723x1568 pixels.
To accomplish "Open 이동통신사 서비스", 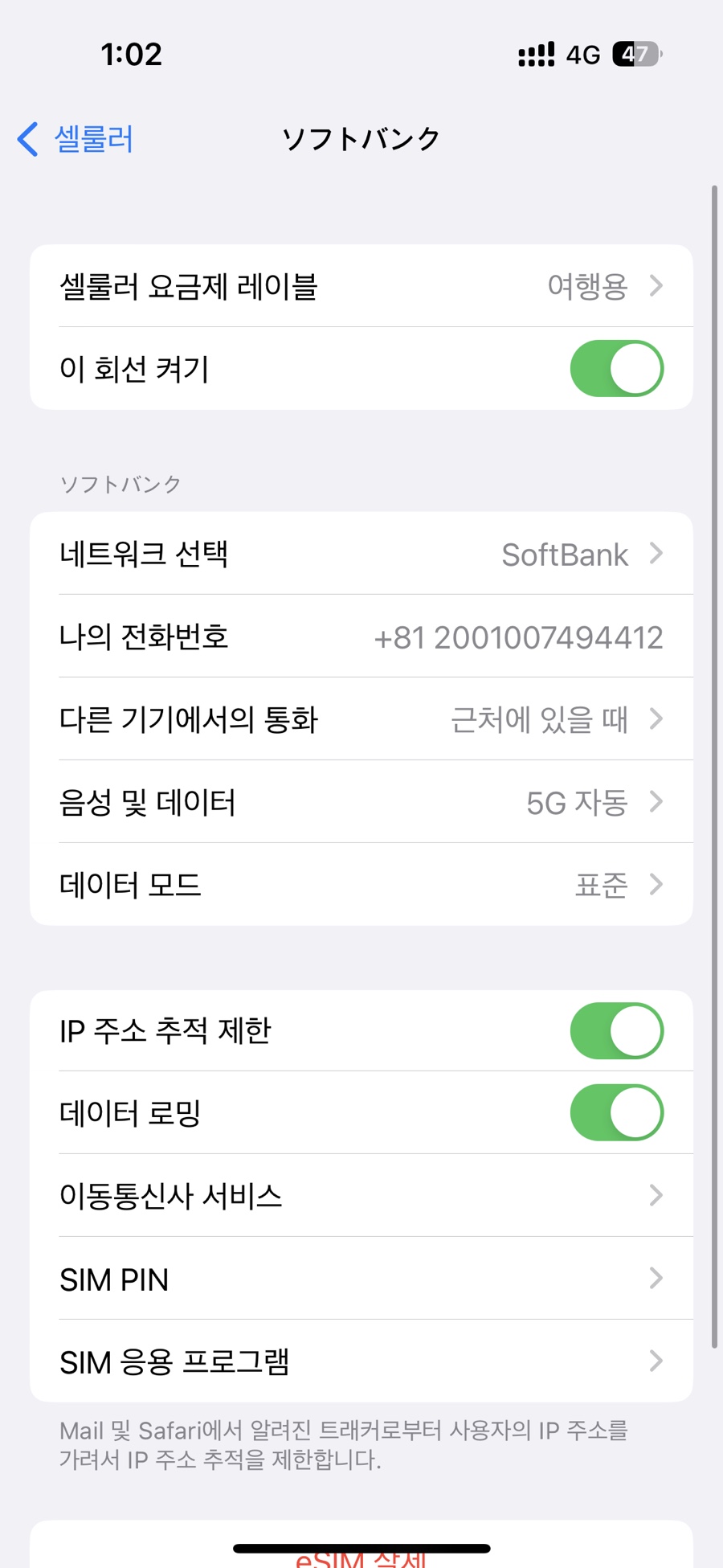I will coord(361,1196).
